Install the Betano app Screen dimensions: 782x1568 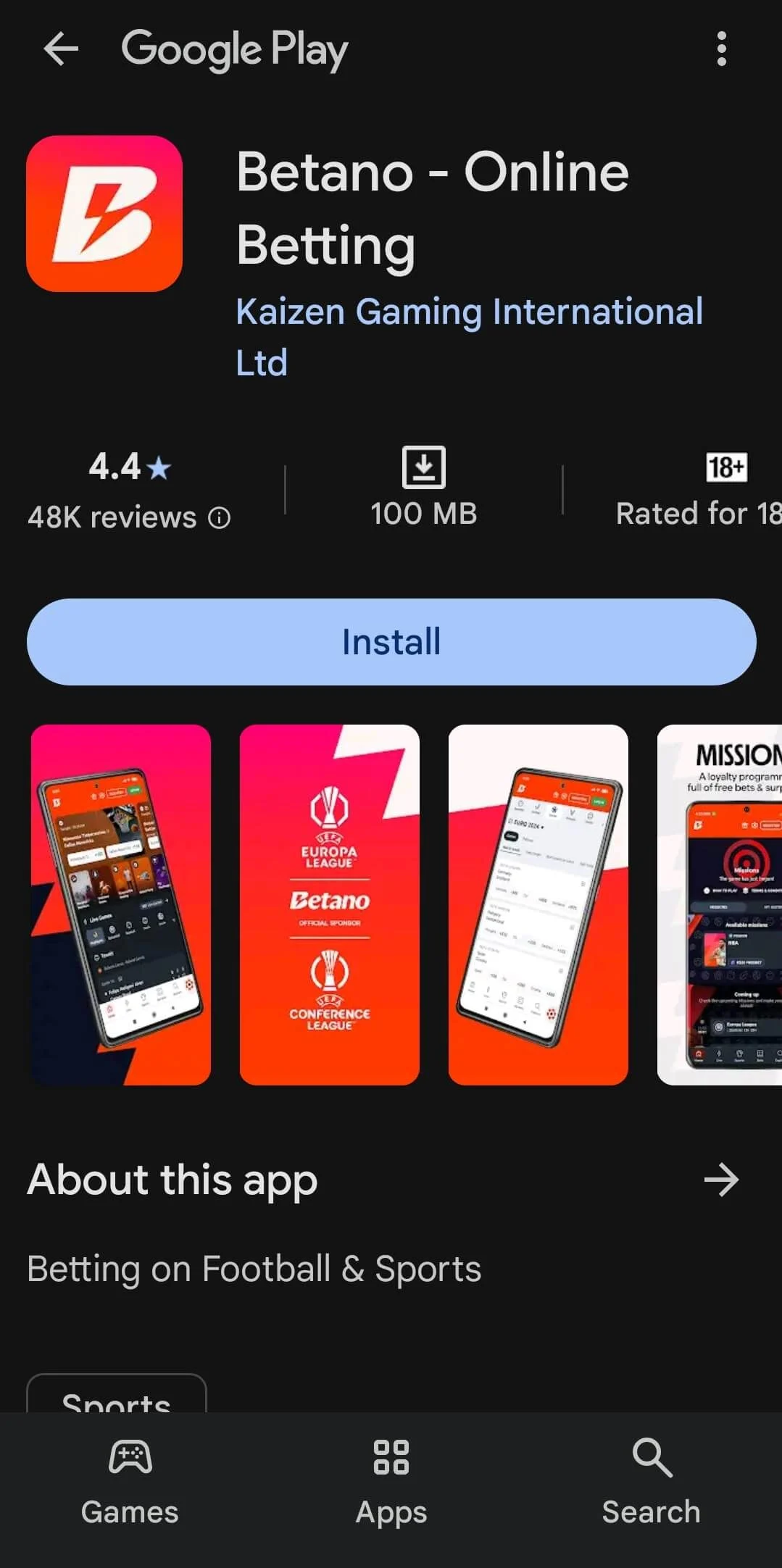click(x=391, y=642)
